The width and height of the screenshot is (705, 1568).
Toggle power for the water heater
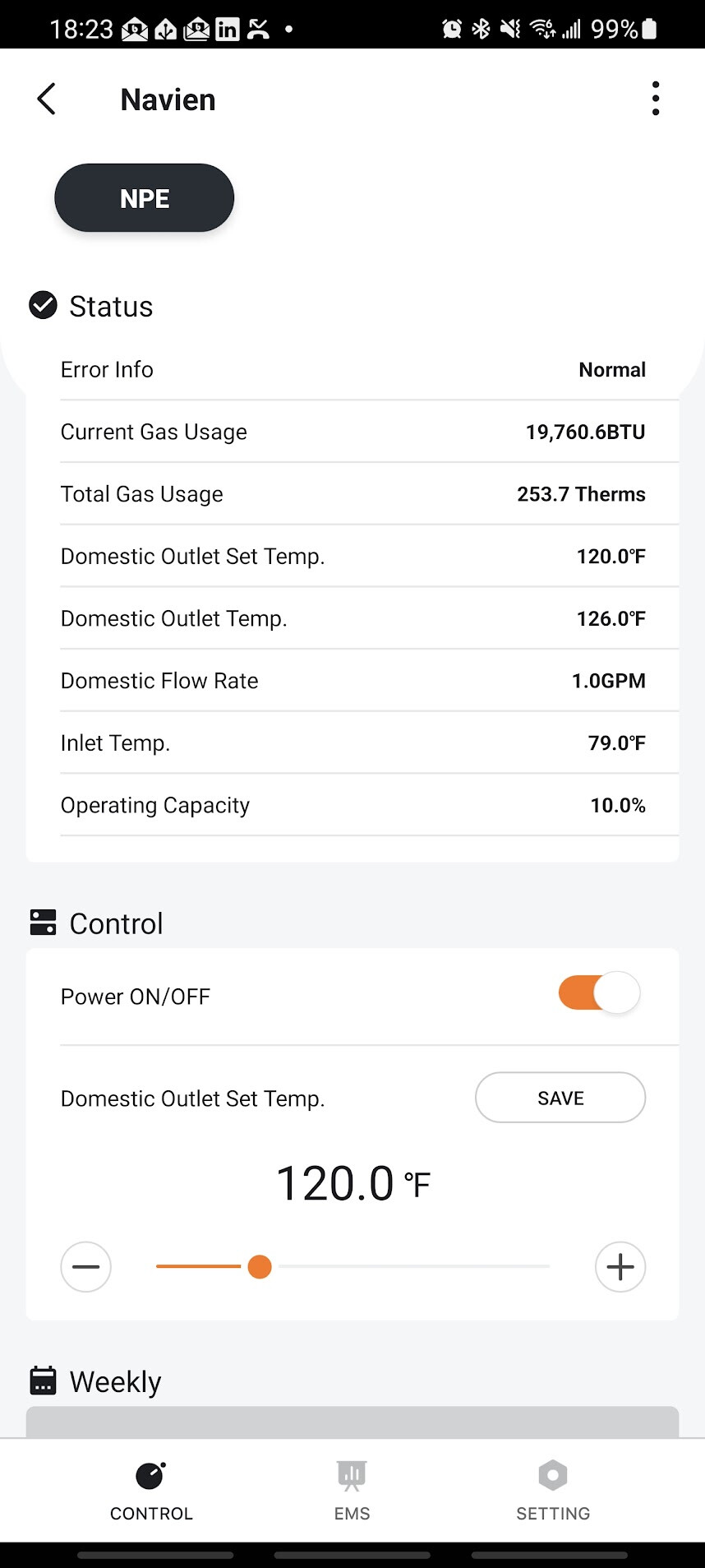tap(598, 993)
